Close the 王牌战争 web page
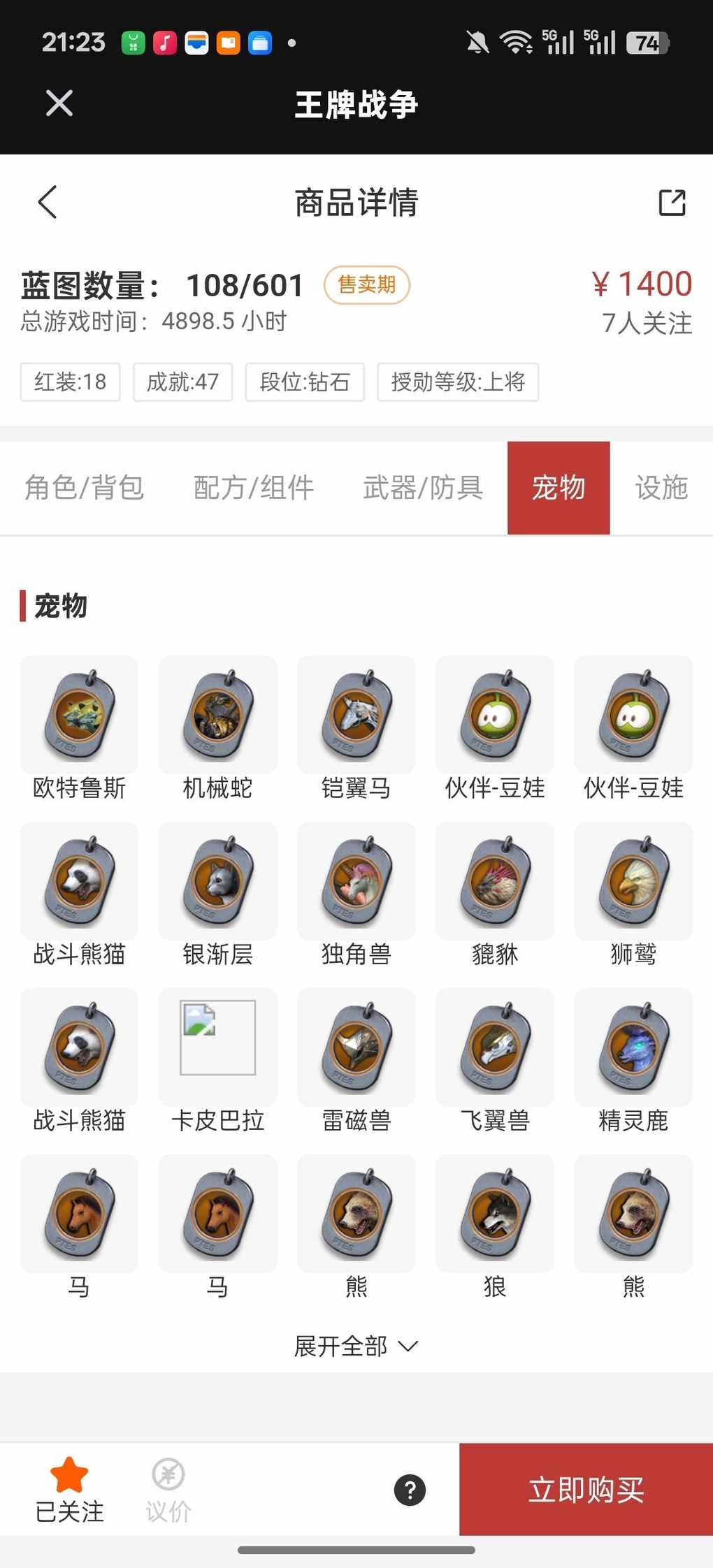Screen dimensions: 713x1568 (59, 103)
